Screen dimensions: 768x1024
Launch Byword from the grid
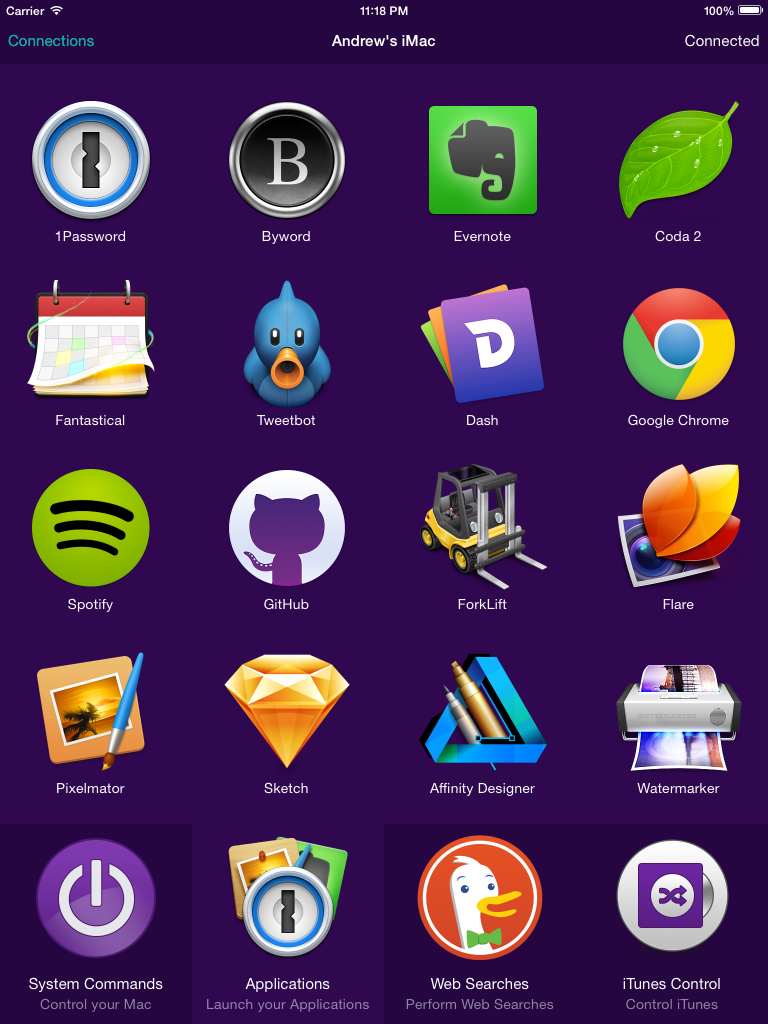[286, 160]
